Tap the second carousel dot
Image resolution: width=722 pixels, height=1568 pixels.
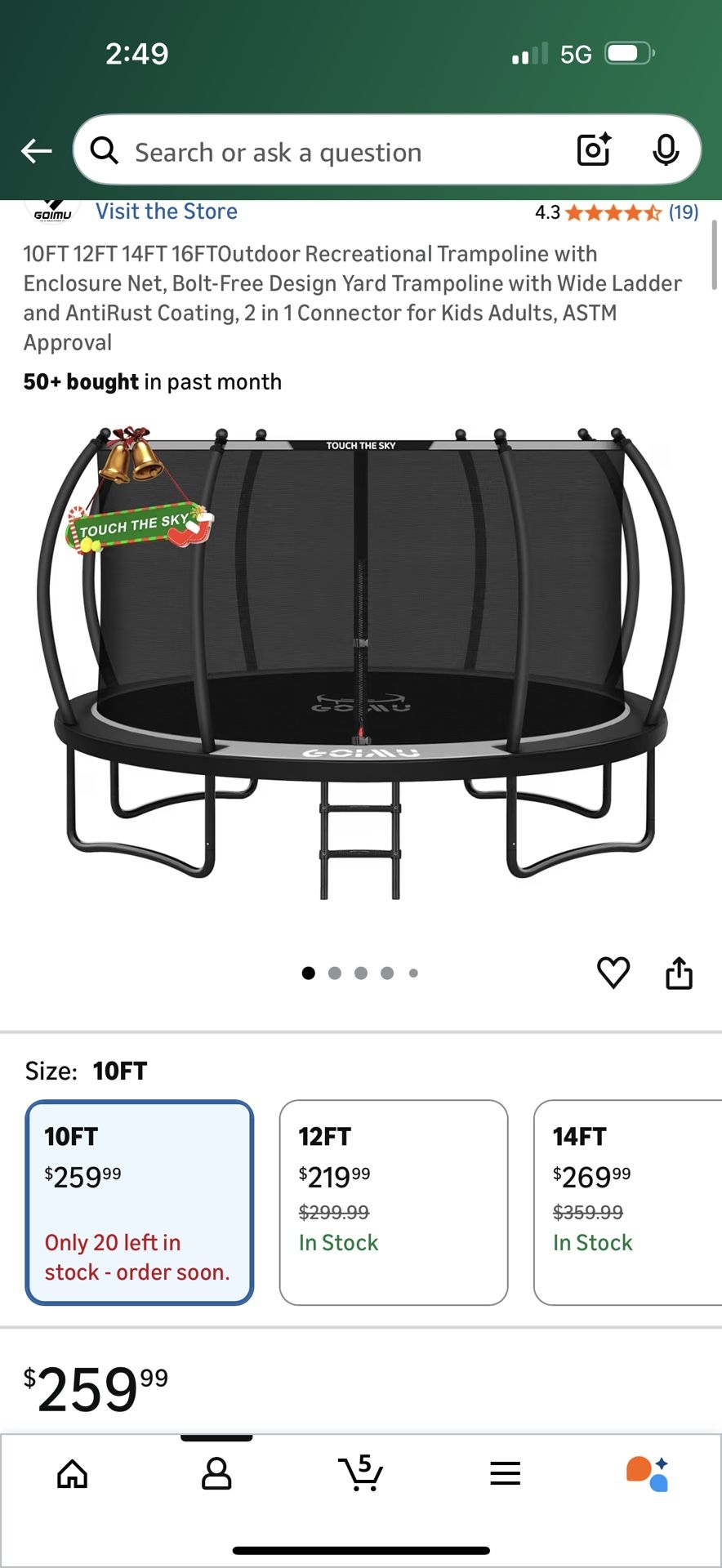(x=335, y=973)
